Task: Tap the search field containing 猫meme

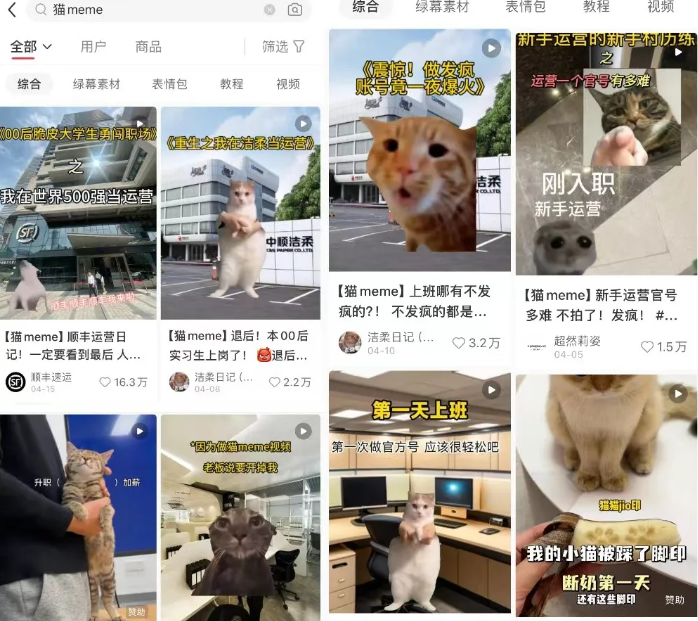Action: point(150,10)
